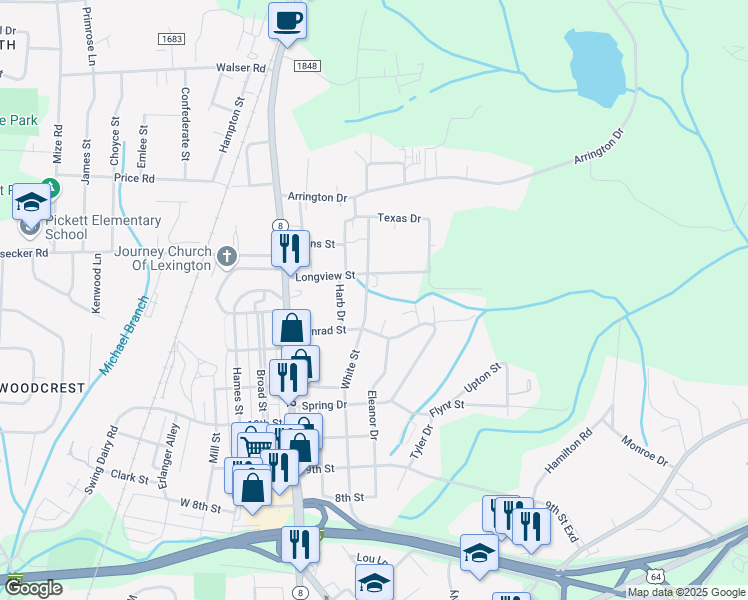The height and width of the screenshot is (600, 748).
Task: Select the restaurant marker on the highway at route 8
Action: 301,545
